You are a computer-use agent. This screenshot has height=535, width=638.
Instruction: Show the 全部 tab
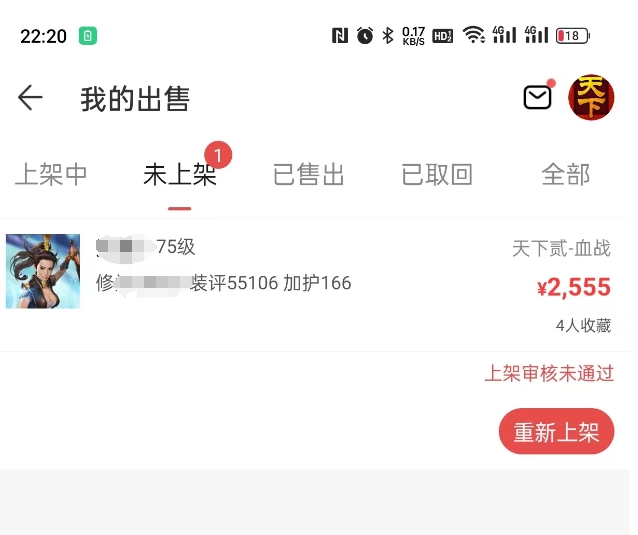click(x=566, y=175)
